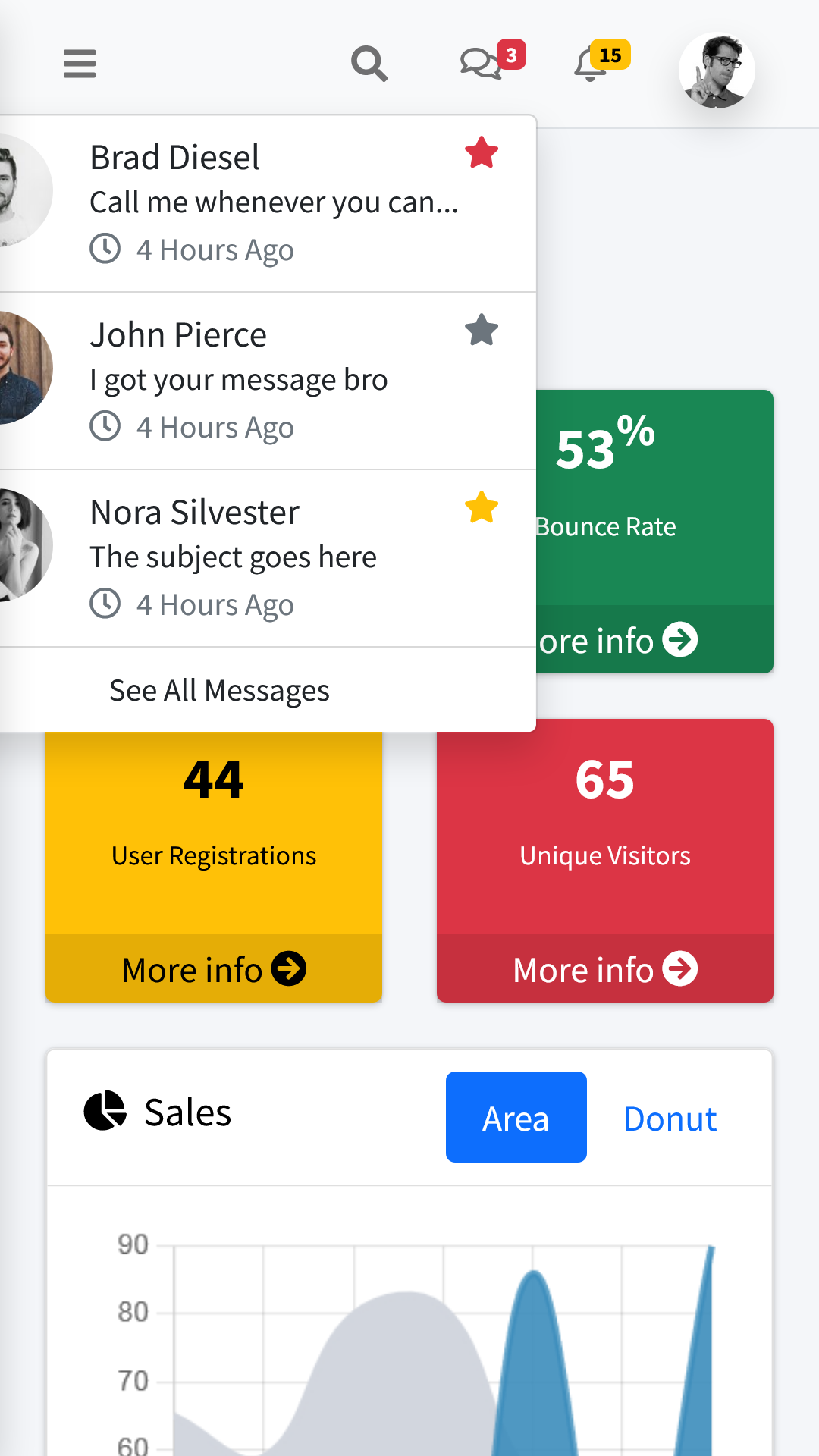This screenshot has width=819, height=1456.
Task: Tap the red star on Brad Diesel's message
Action: [x=482, y=152]
